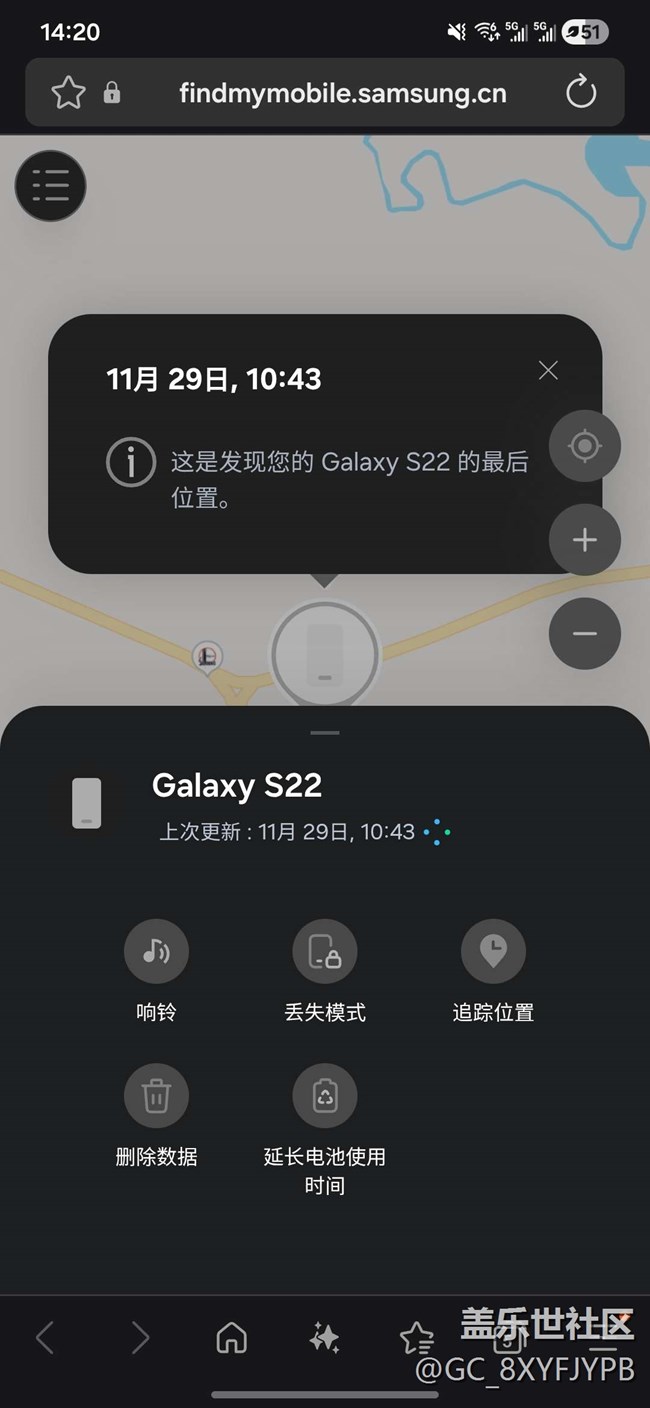
Task: Bookmark this page with the star icon
Action: (68, 93)
